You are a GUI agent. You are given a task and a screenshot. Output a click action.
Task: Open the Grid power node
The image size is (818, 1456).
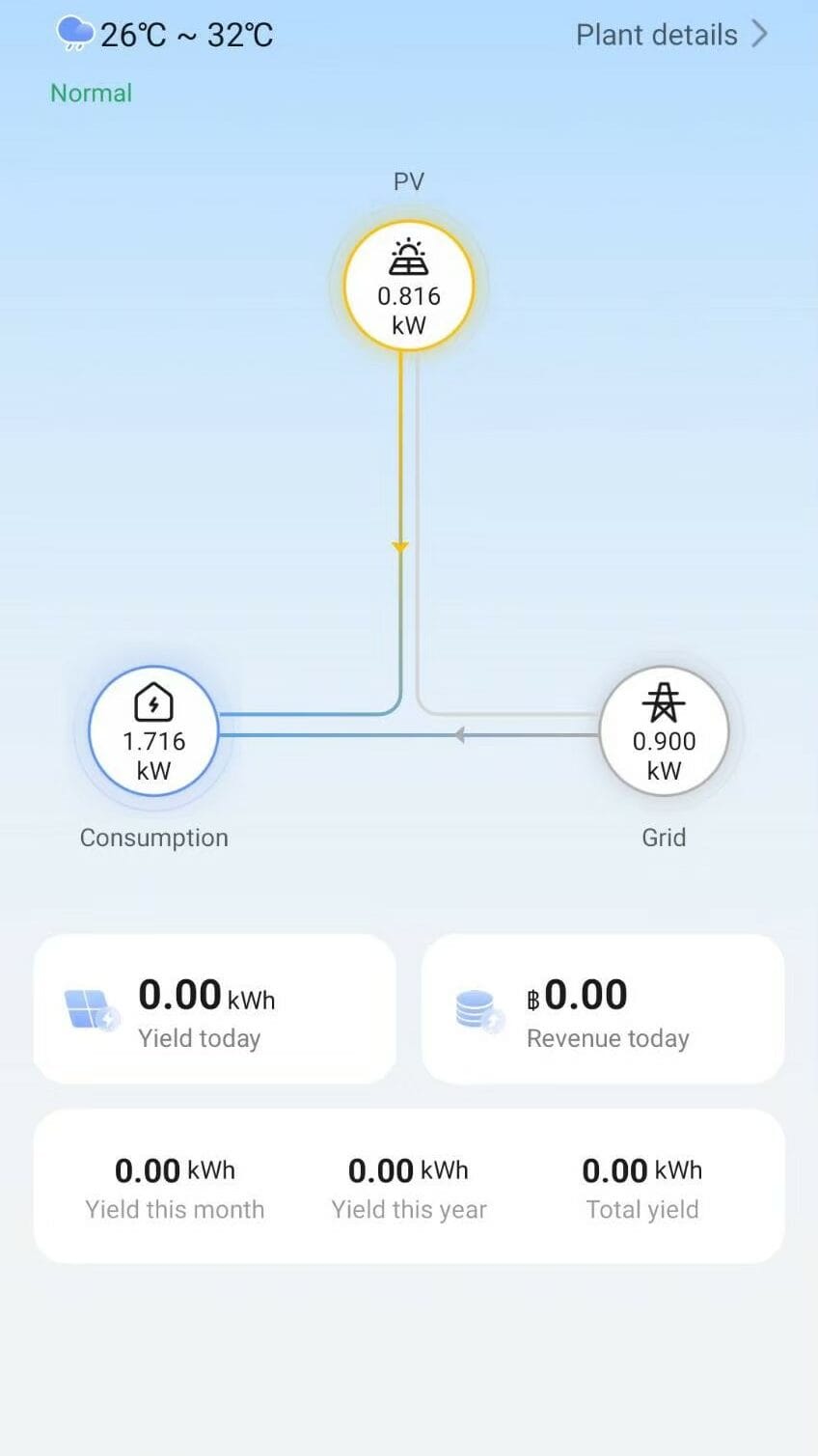click(x=664, y=731)
